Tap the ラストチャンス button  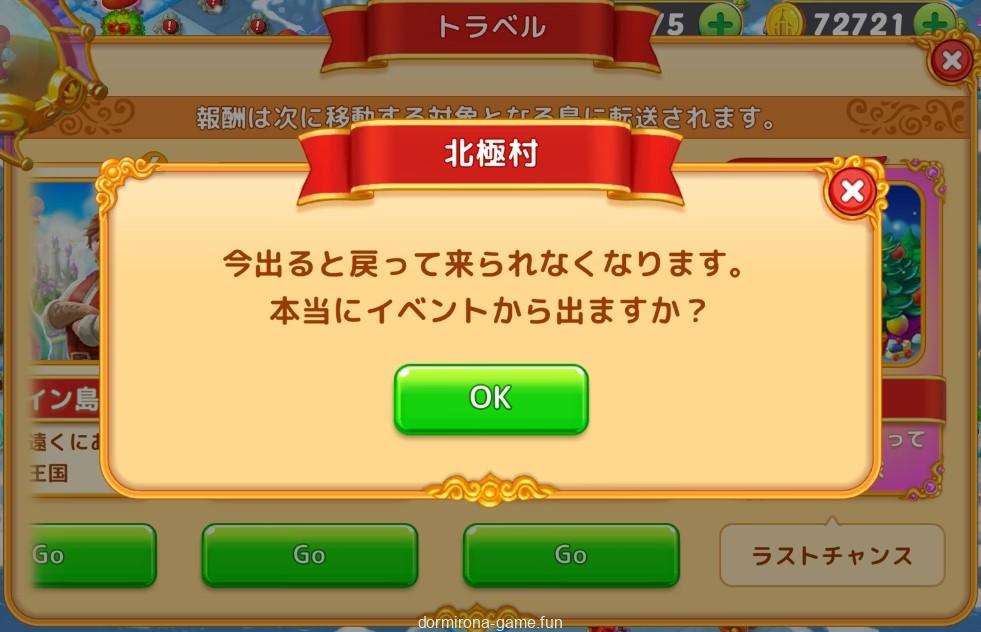[x=832, y=555]
